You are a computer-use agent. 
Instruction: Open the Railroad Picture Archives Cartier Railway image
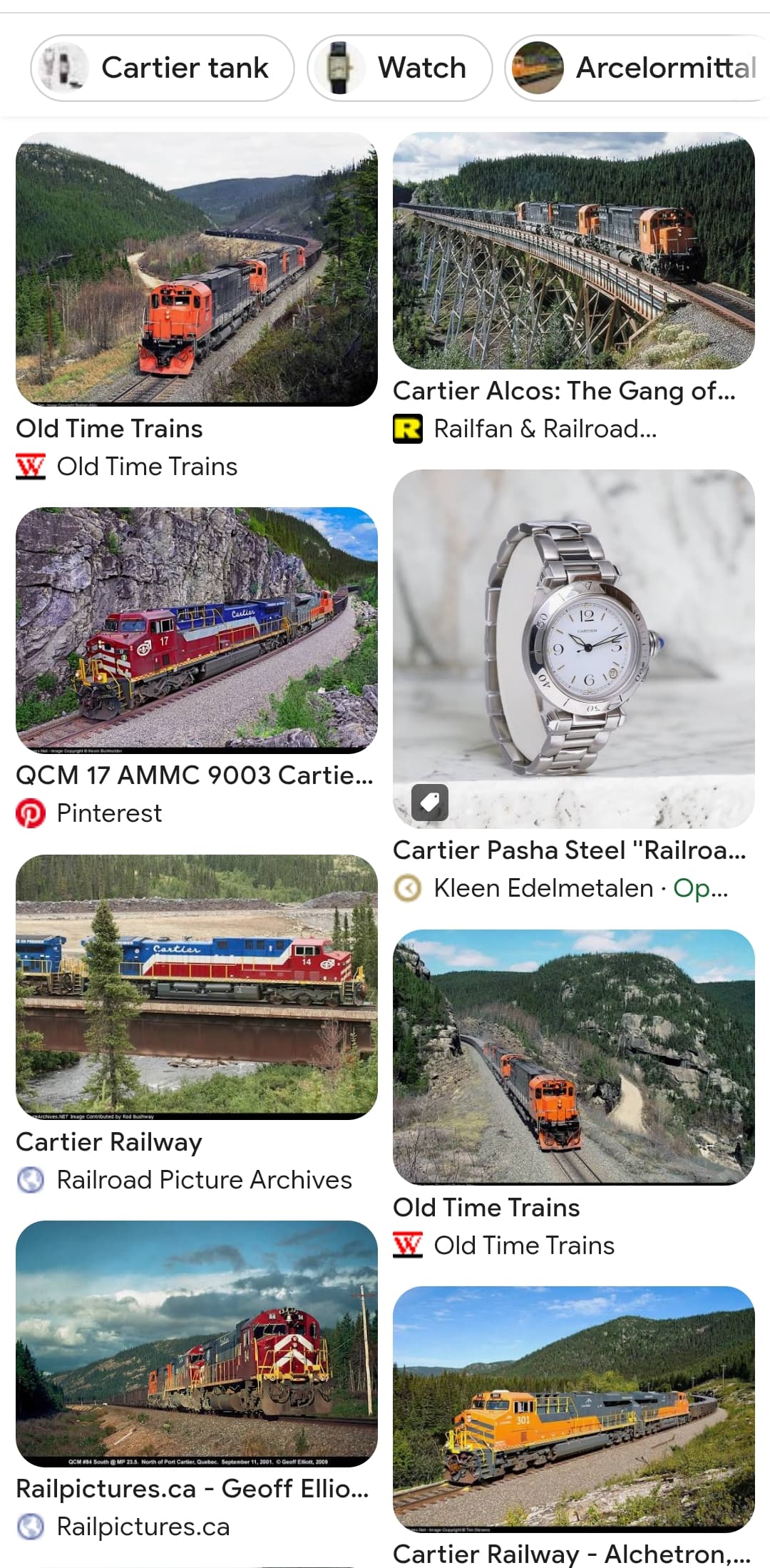(197, 986)
